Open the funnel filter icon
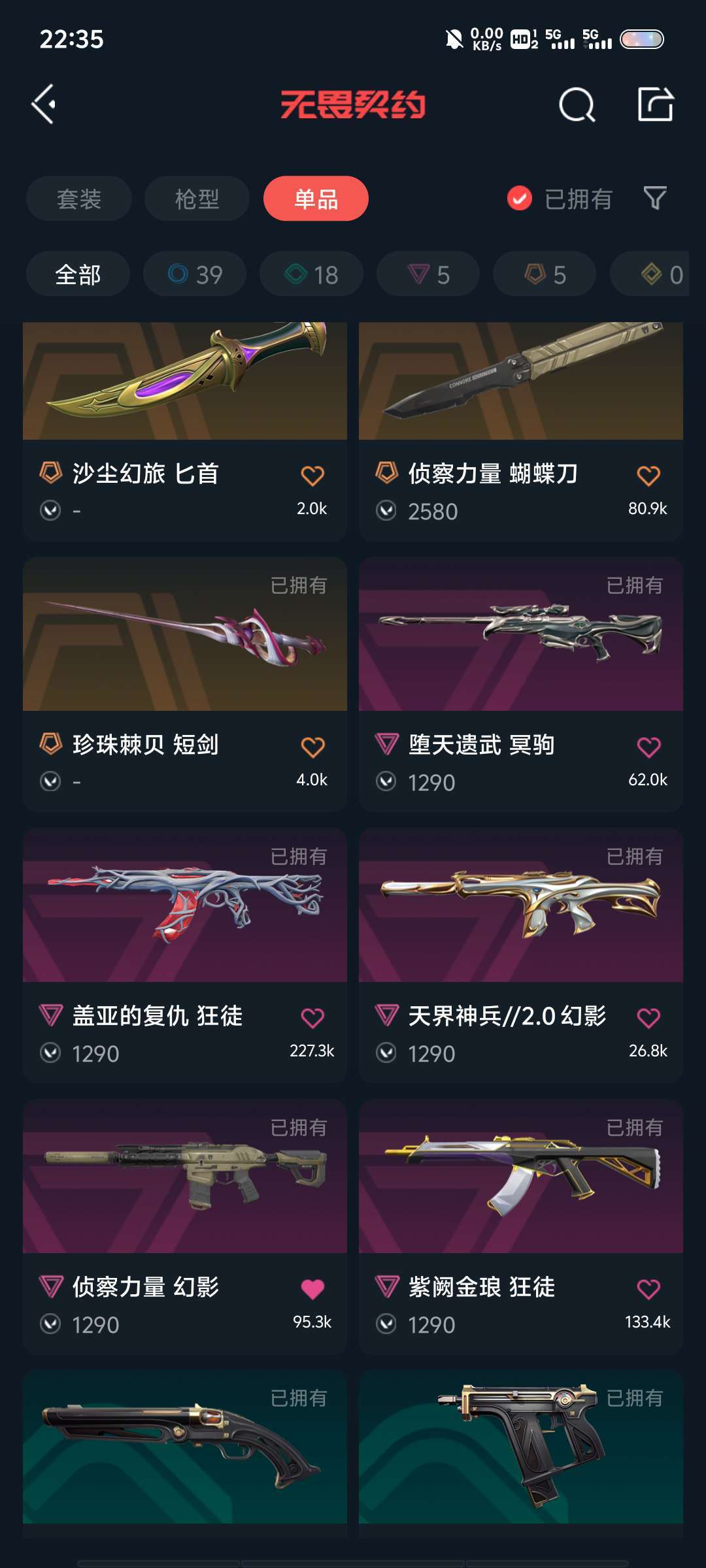The width and height of the screenshot is (706, 1568). 655,198
